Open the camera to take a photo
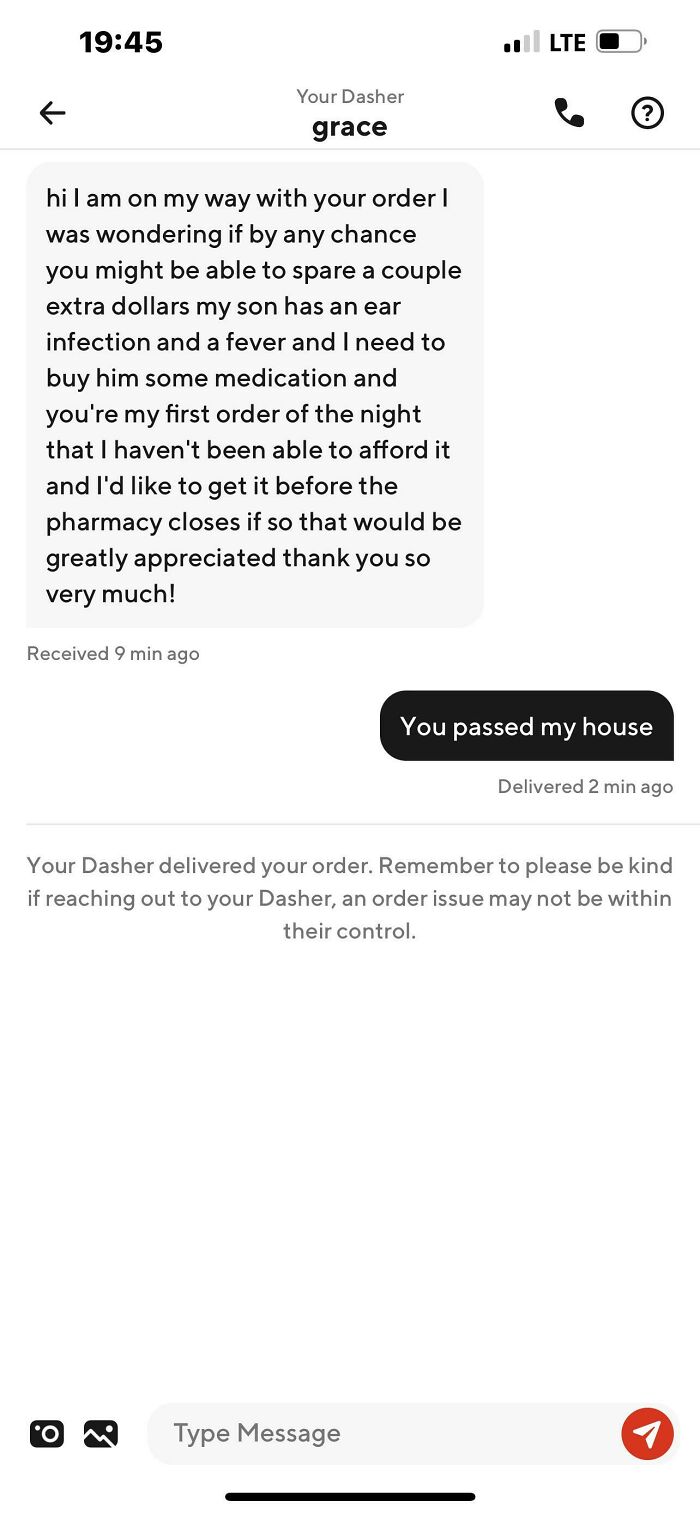The image size is (700, 1514). (x=47, y=1433)
